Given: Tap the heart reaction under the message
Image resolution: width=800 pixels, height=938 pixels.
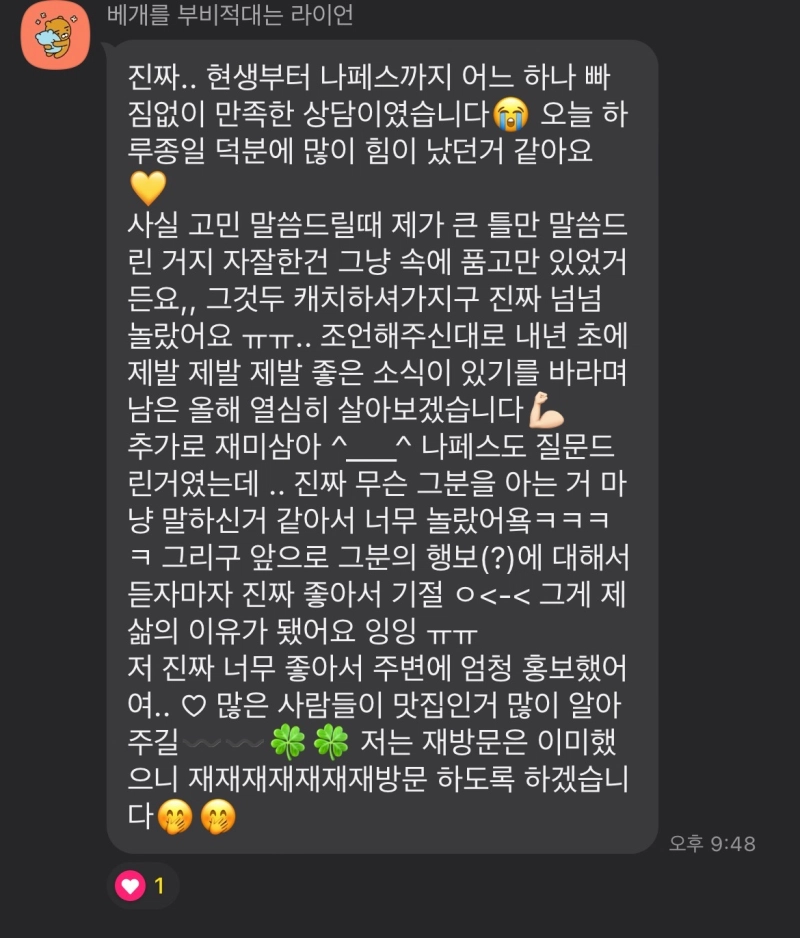Looking at the screenshot, I should pyautogui.click(x=142, y=885).
